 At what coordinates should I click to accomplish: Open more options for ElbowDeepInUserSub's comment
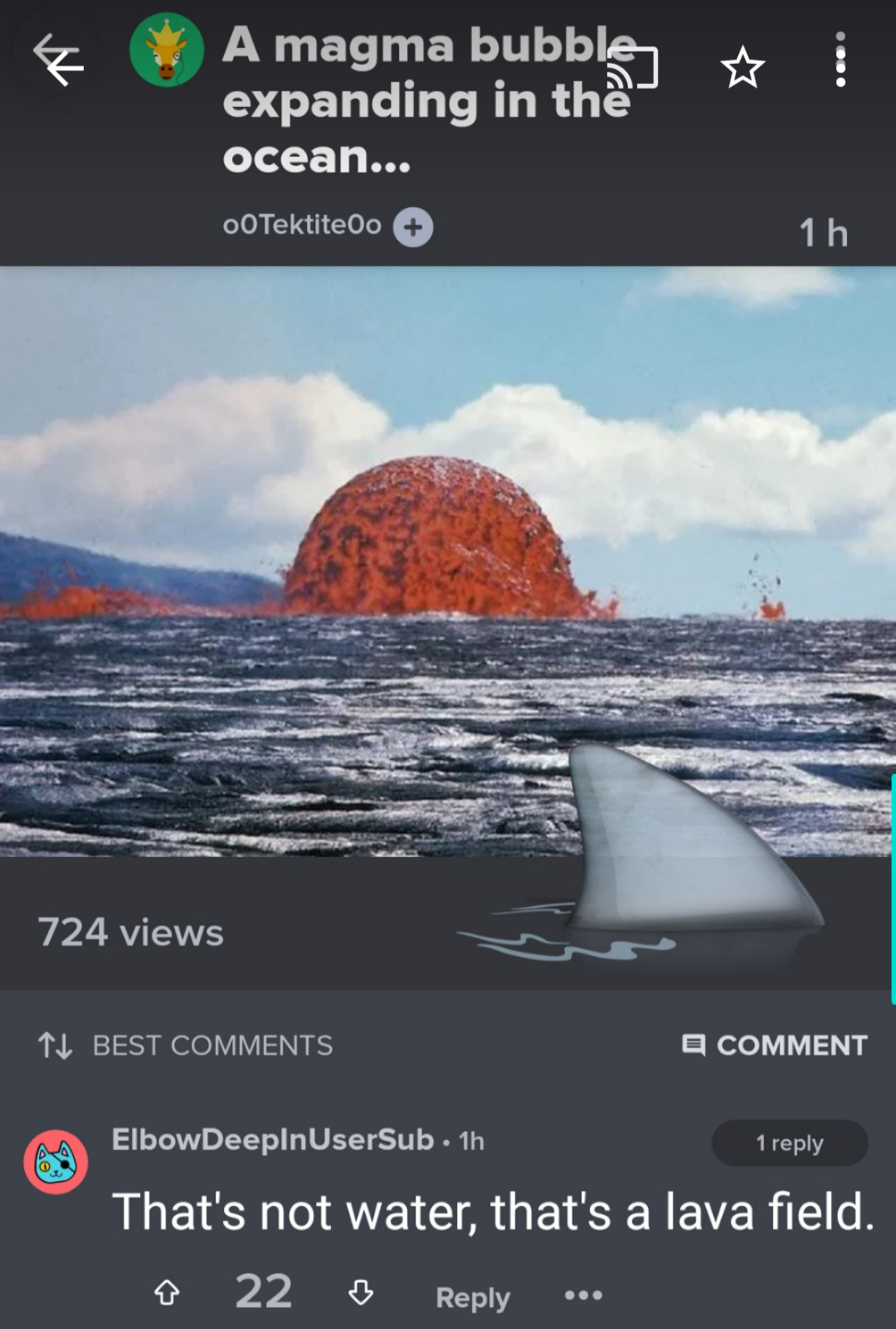click(x=583, y=1295)
